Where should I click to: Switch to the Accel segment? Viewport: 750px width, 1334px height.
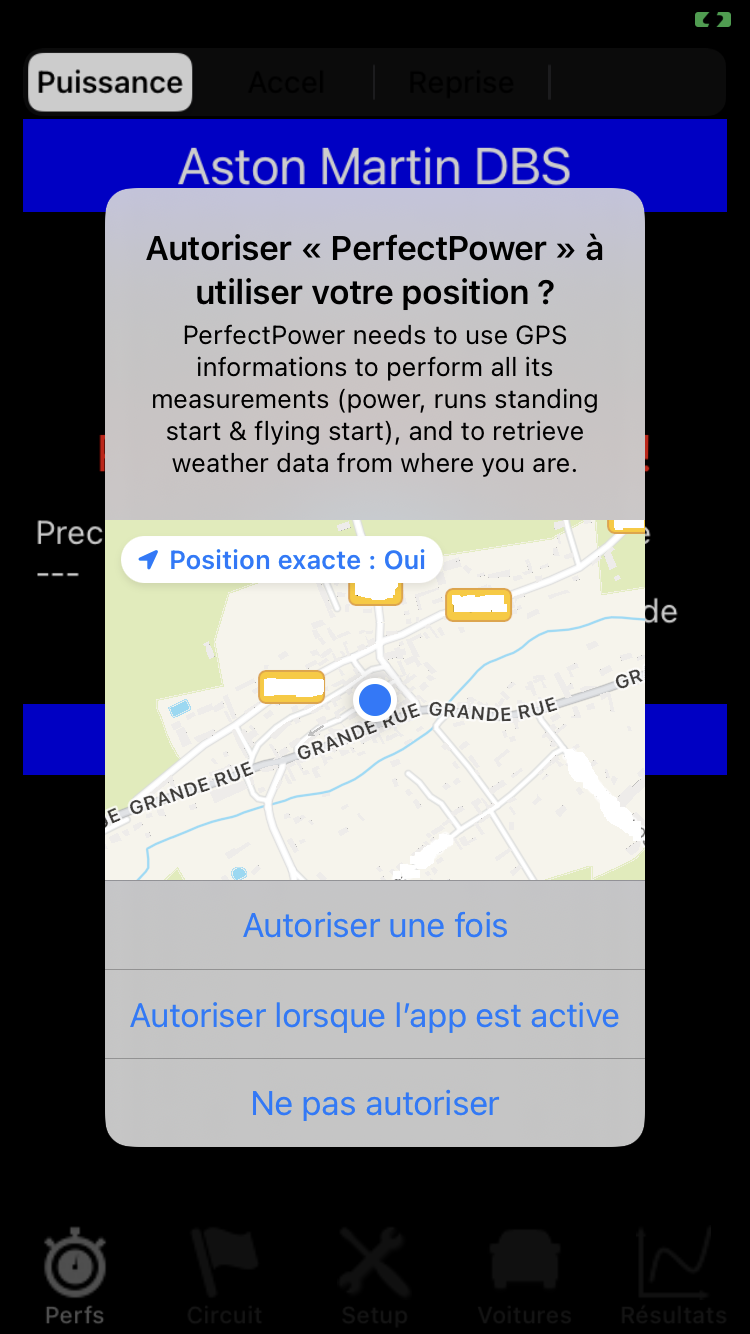(286, 82)
